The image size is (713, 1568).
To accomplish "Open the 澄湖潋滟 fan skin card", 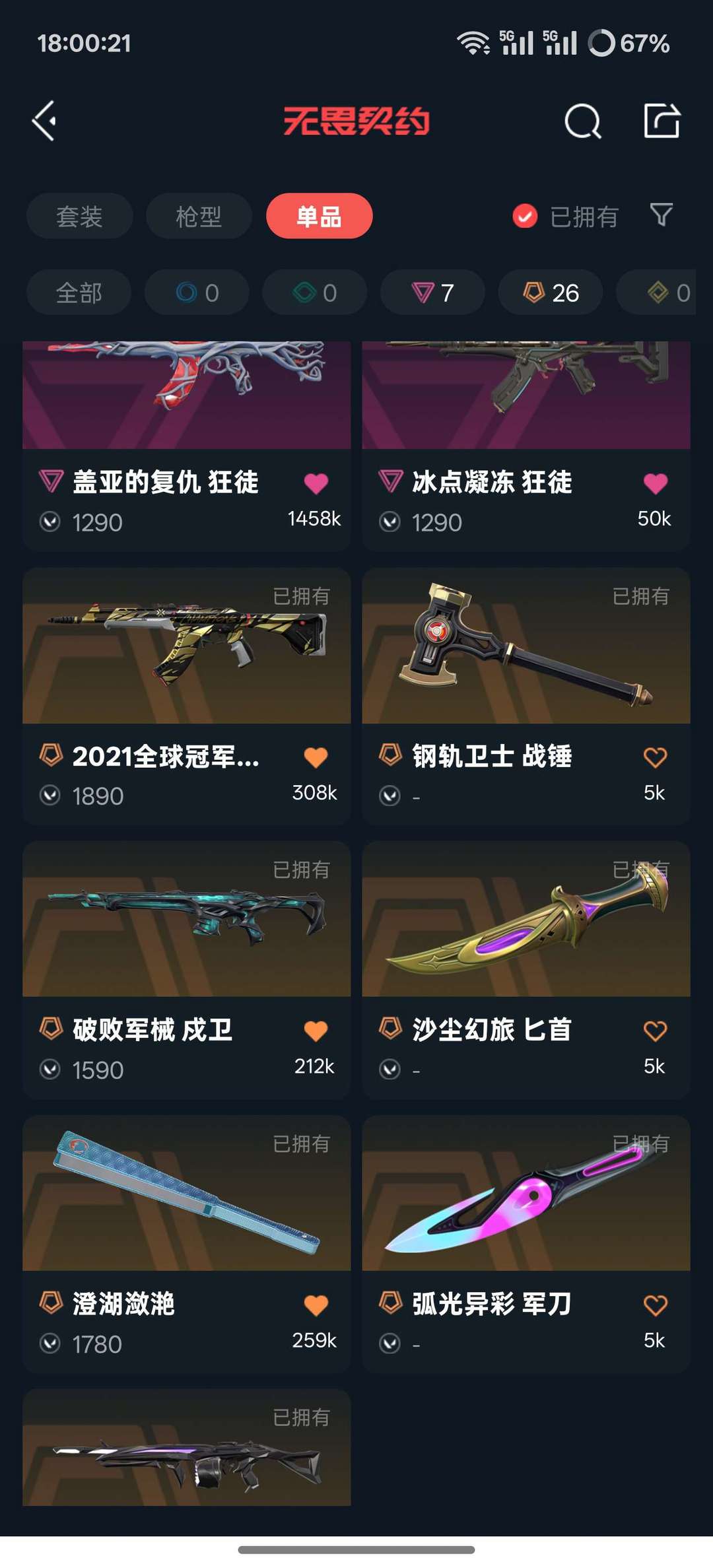I will (x=186, y=1244).
